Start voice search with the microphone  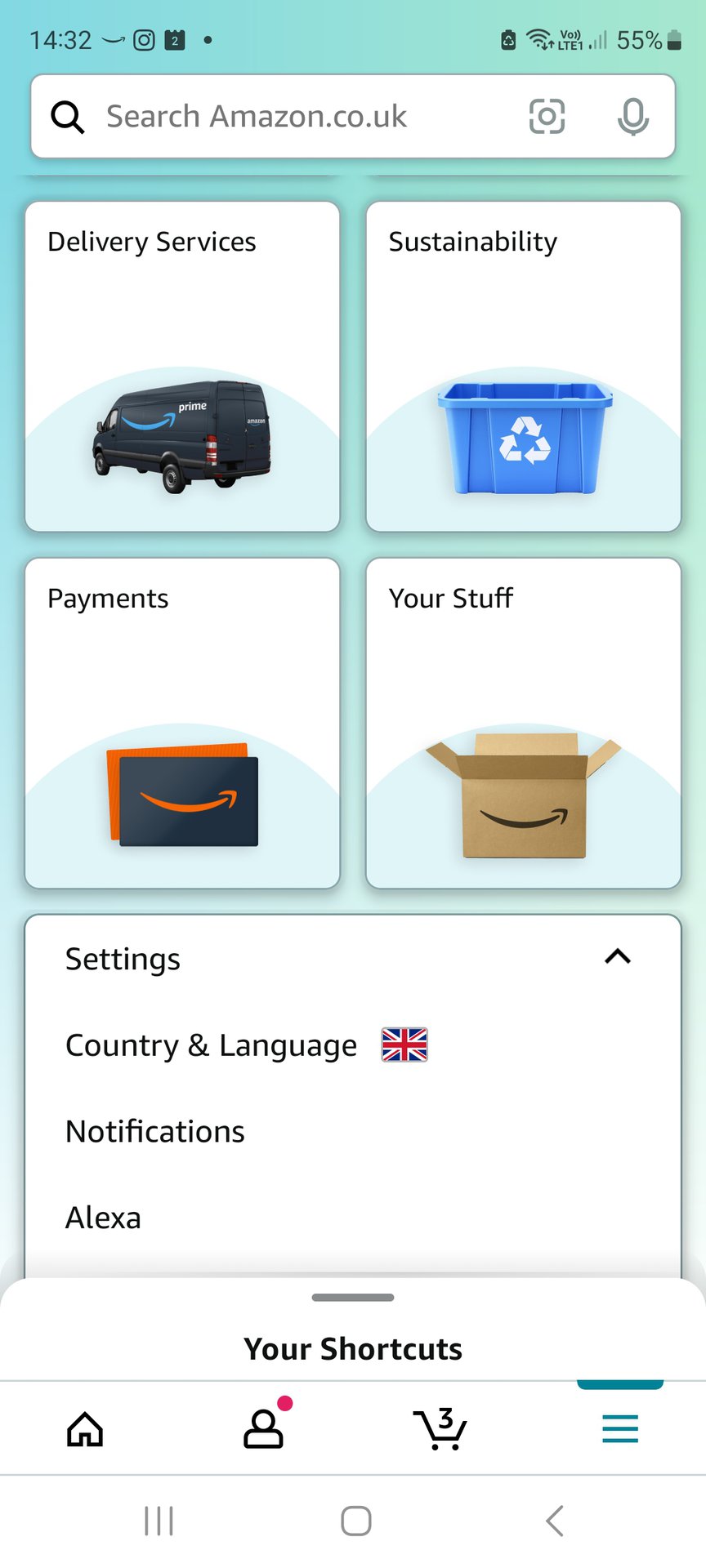point(632,116)
